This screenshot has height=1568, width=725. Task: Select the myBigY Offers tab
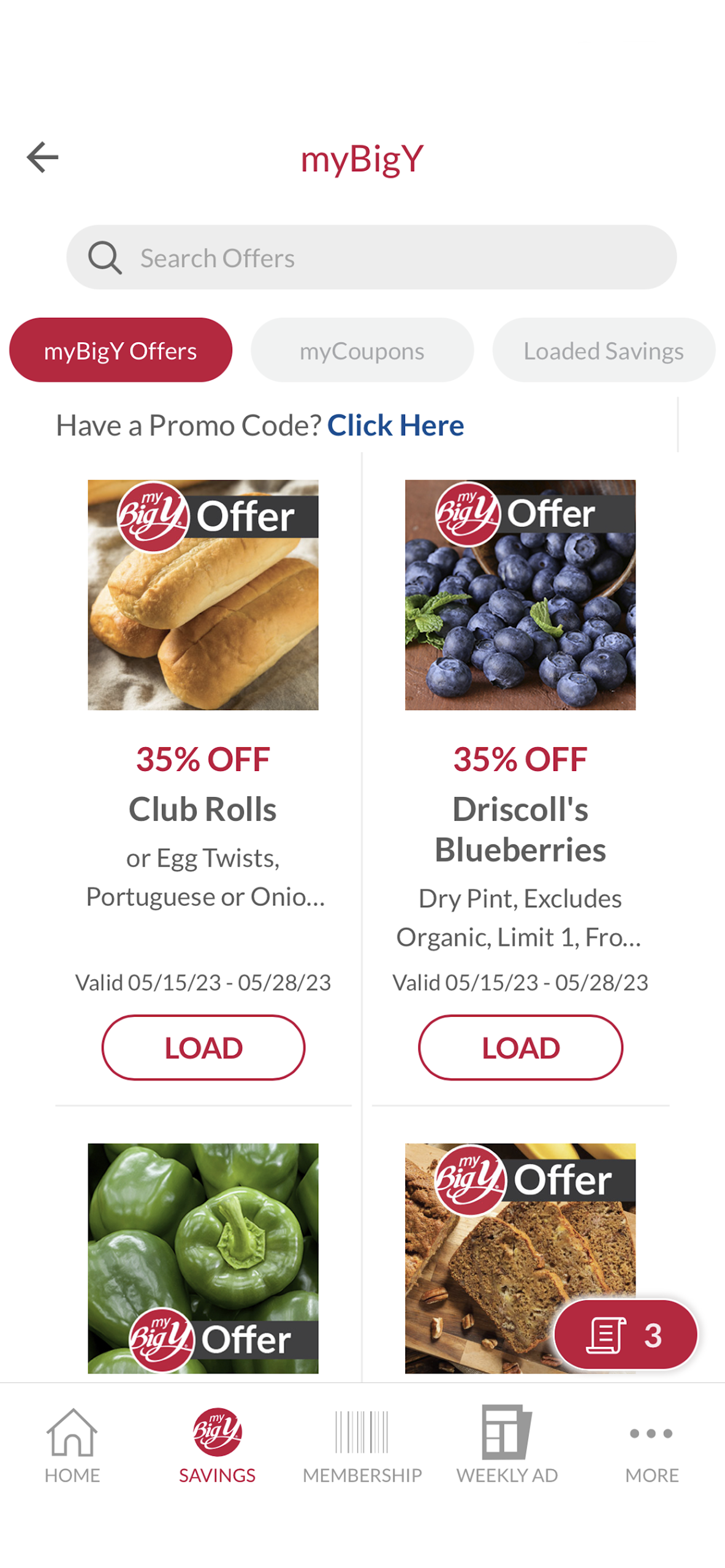121,350
